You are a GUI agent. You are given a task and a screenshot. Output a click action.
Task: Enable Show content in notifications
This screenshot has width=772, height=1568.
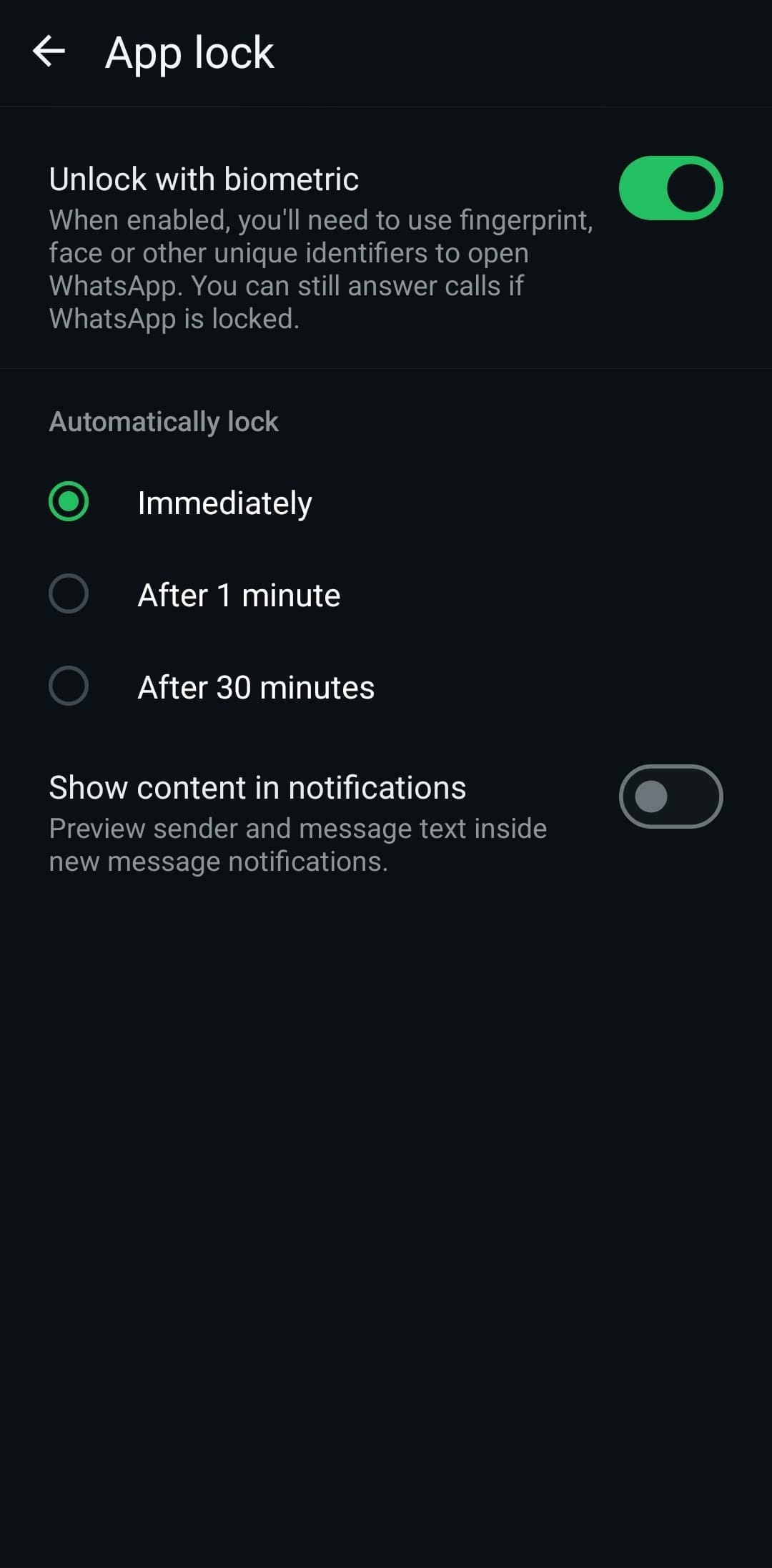670,797
